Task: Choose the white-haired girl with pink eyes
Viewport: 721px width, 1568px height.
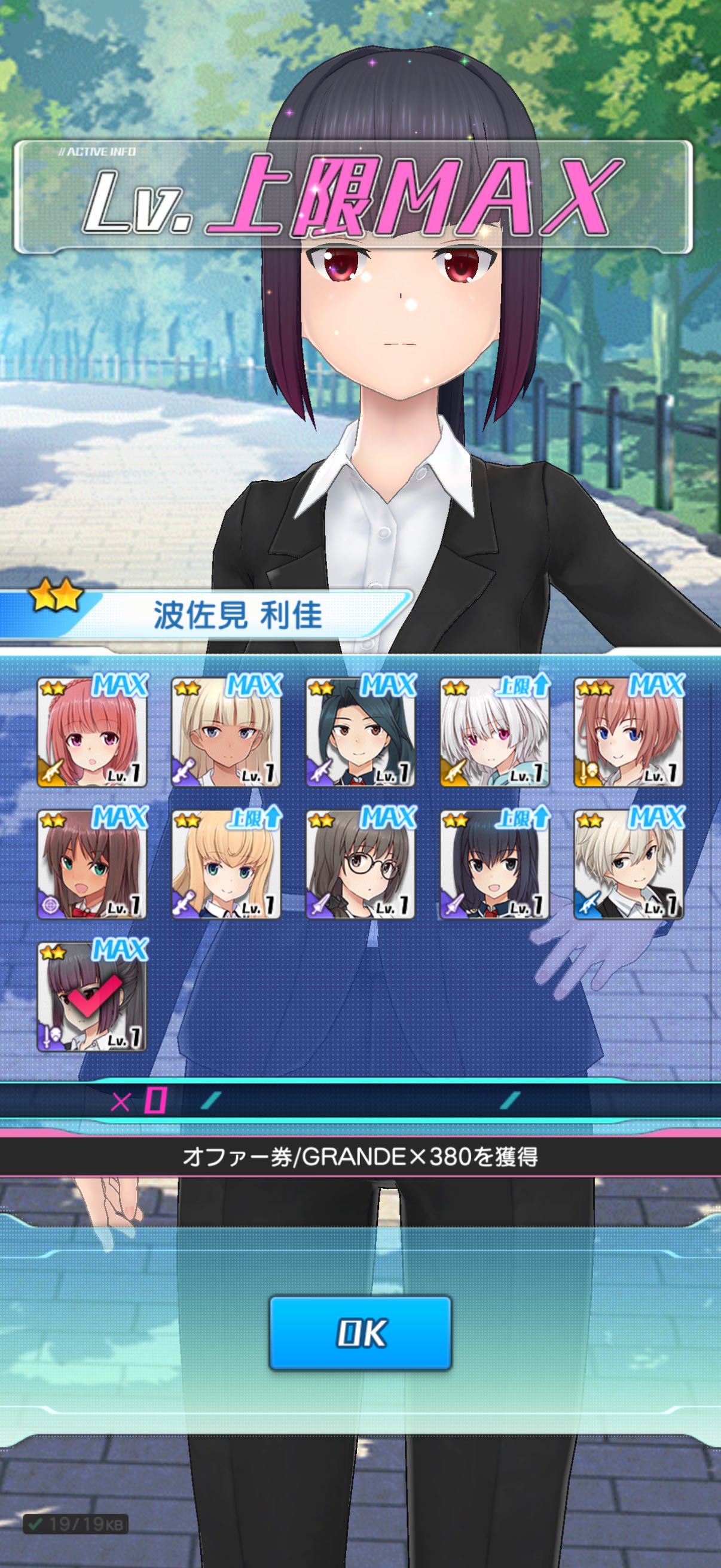Action: [494, 732]
